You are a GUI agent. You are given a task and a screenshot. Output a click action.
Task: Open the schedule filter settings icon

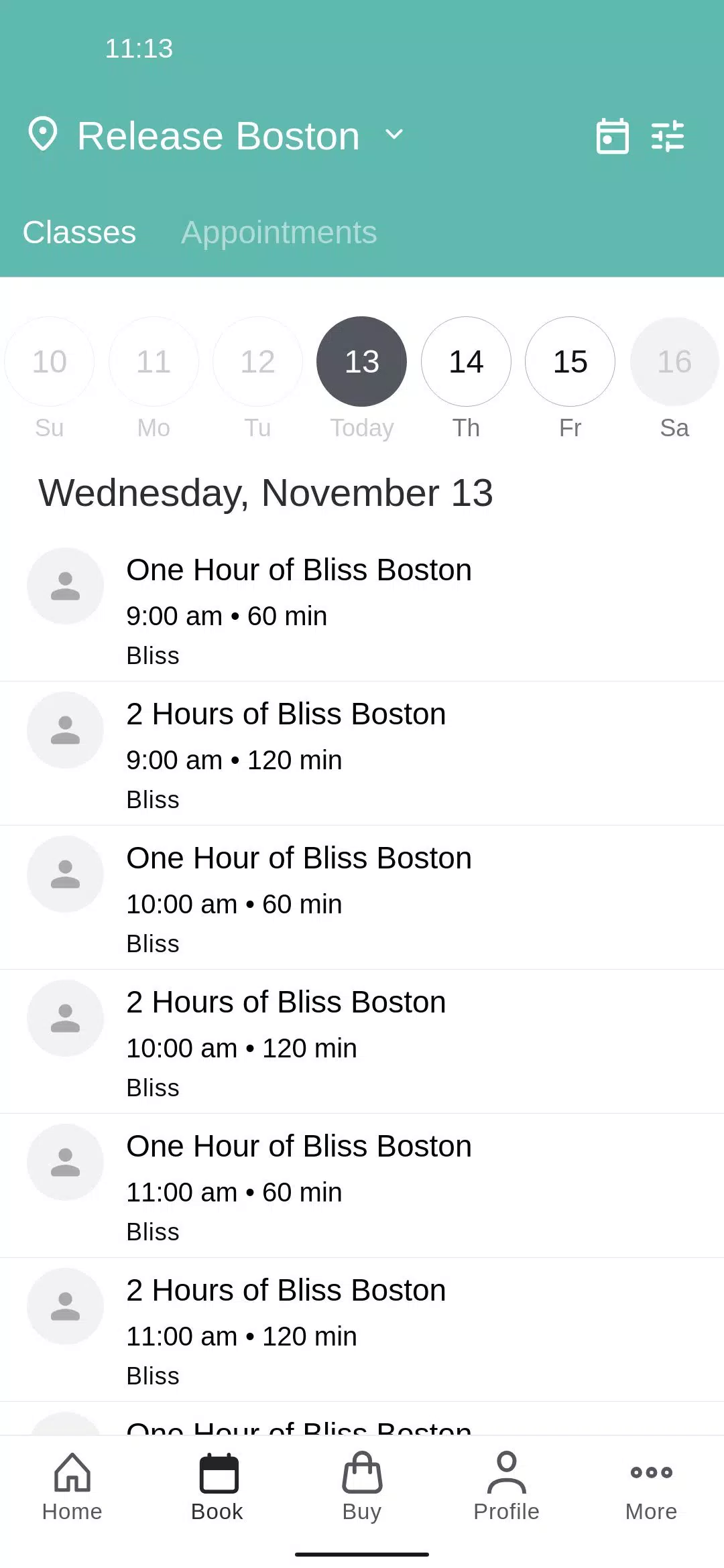click(x=668, y=136)
